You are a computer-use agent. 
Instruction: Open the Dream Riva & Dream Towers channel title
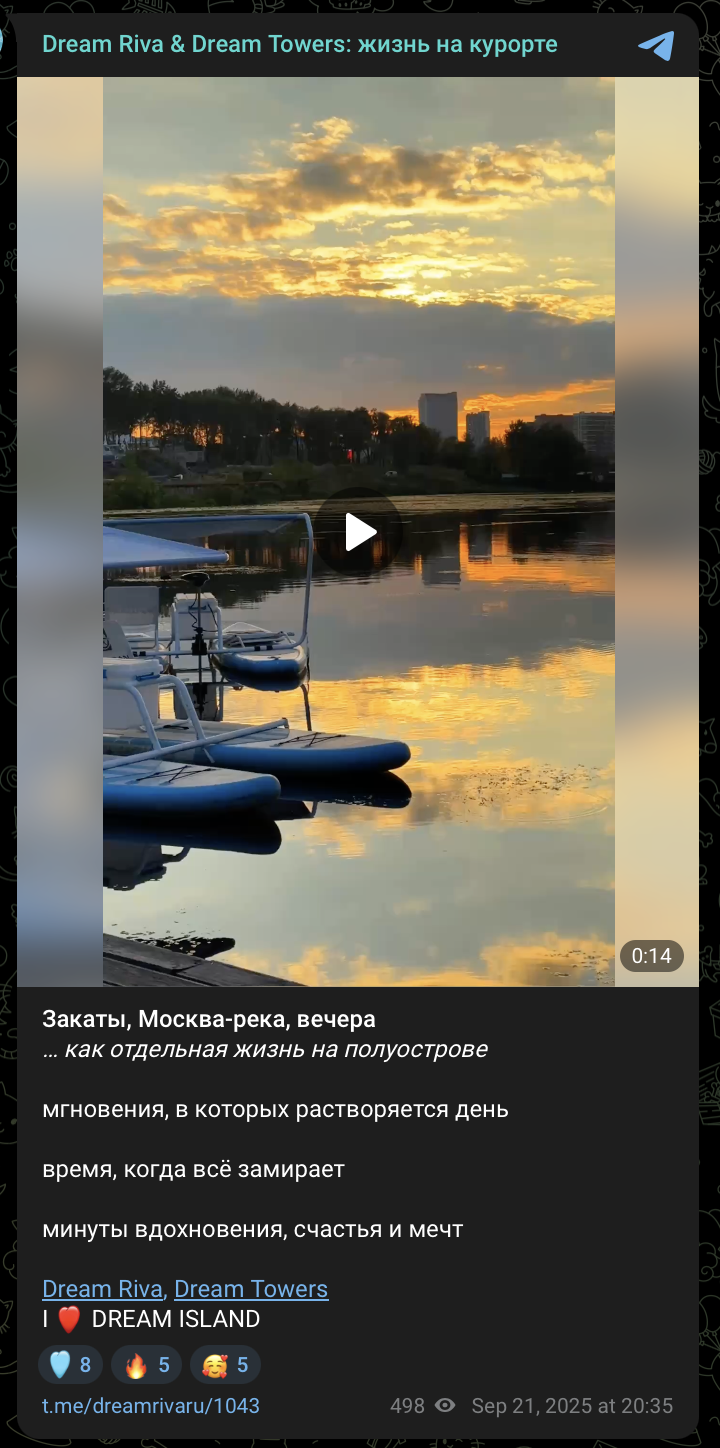pos(299,44)
